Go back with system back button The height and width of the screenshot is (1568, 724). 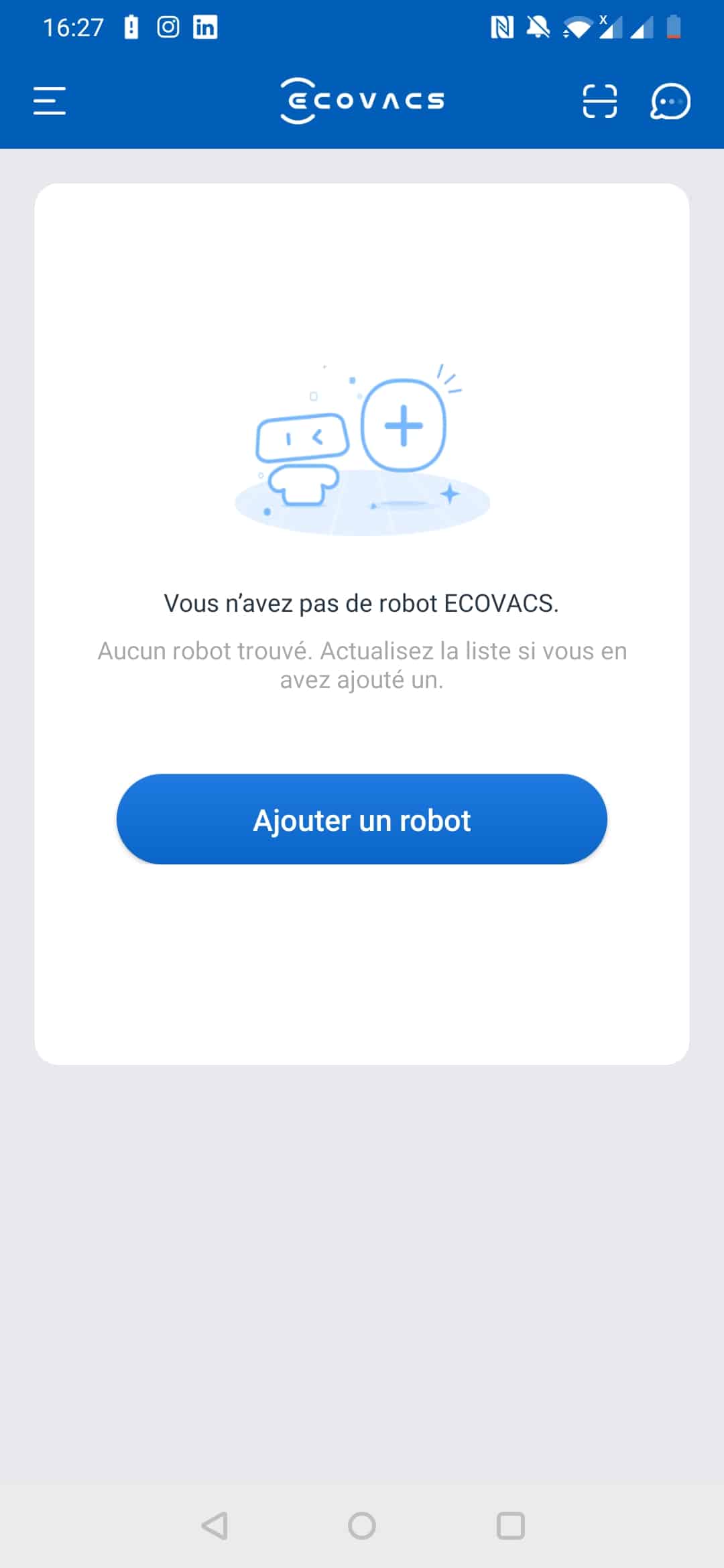pos(215,1526)
